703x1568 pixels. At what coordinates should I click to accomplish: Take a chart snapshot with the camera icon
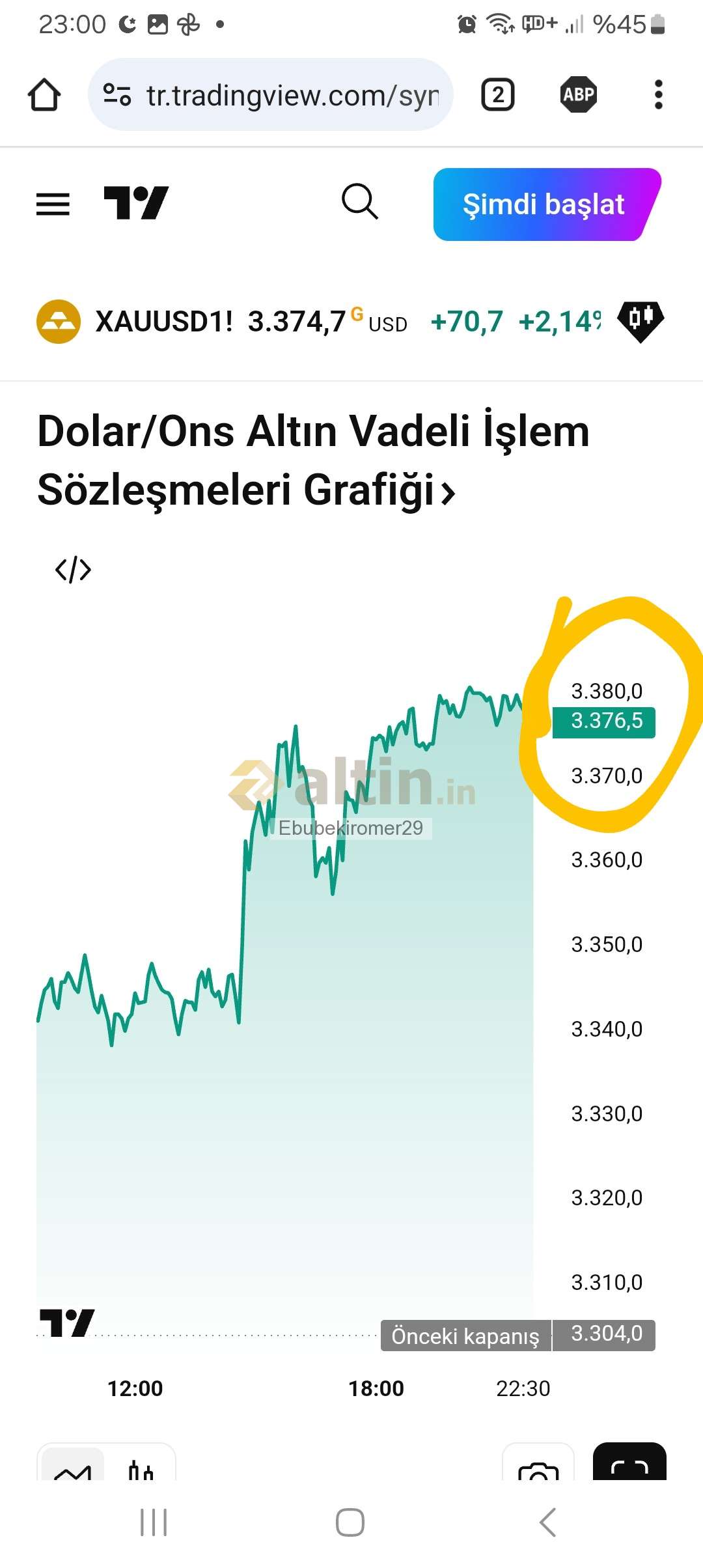click(538, 1465)
